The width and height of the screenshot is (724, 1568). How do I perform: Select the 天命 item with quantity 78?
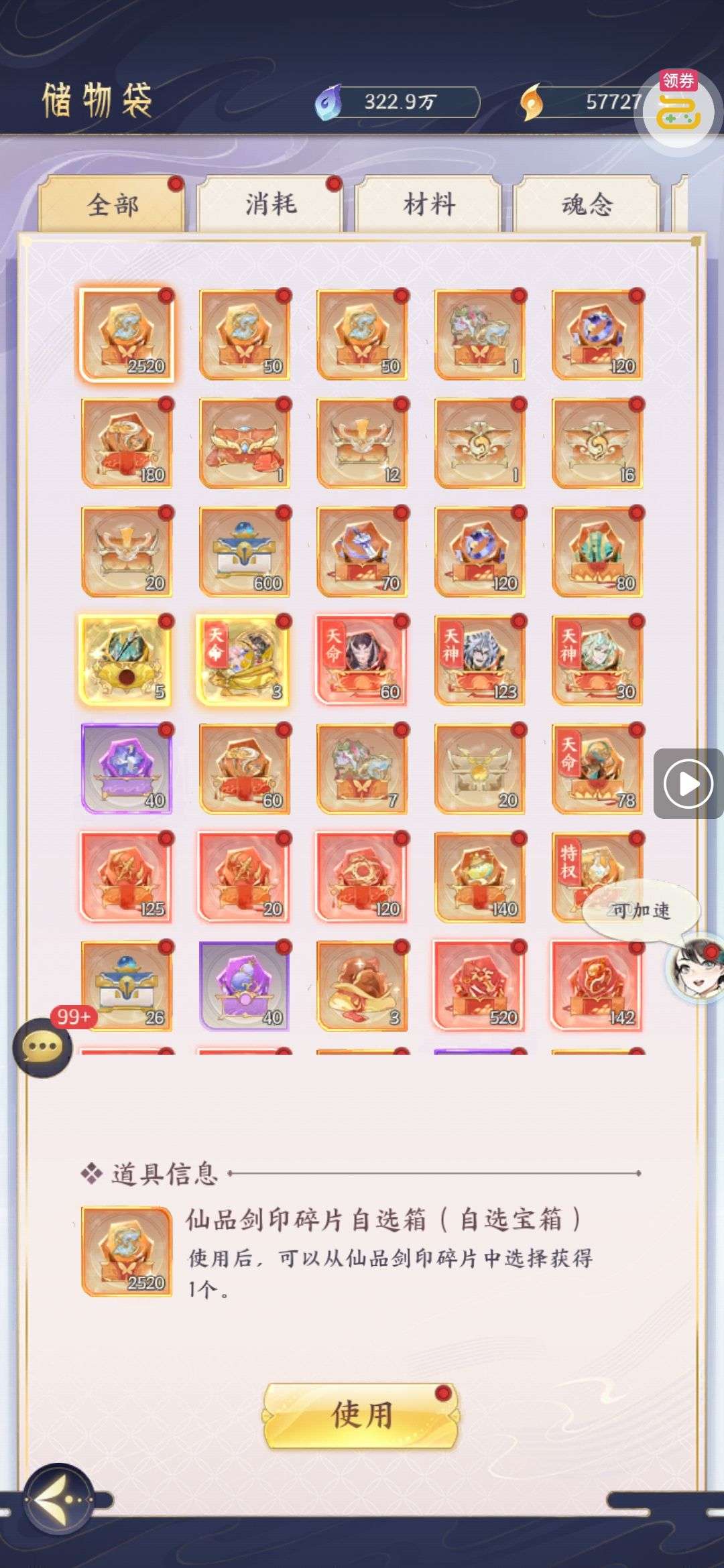pyautogui.click(x=597, y=769)
